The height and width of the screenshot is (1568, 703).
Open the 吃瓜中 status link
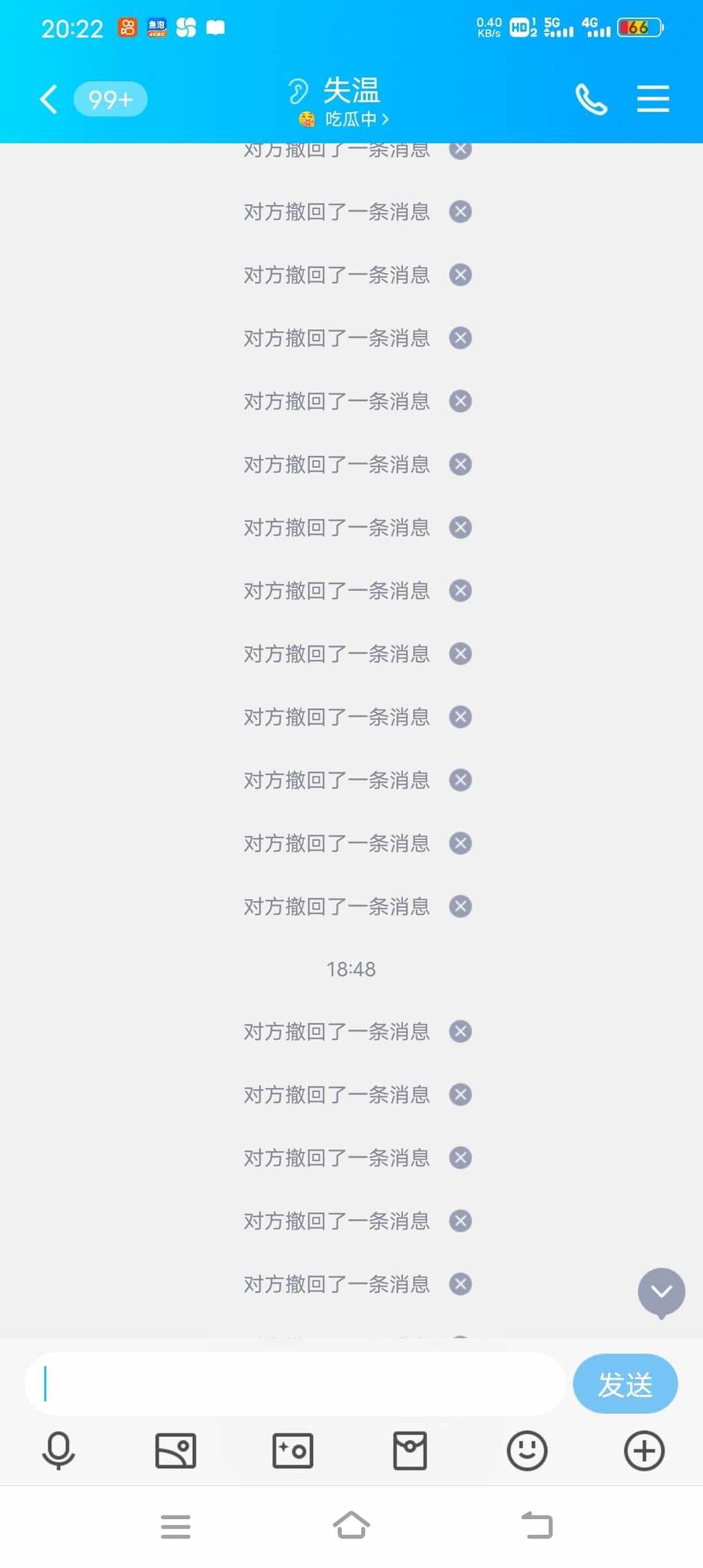point(345,119)
